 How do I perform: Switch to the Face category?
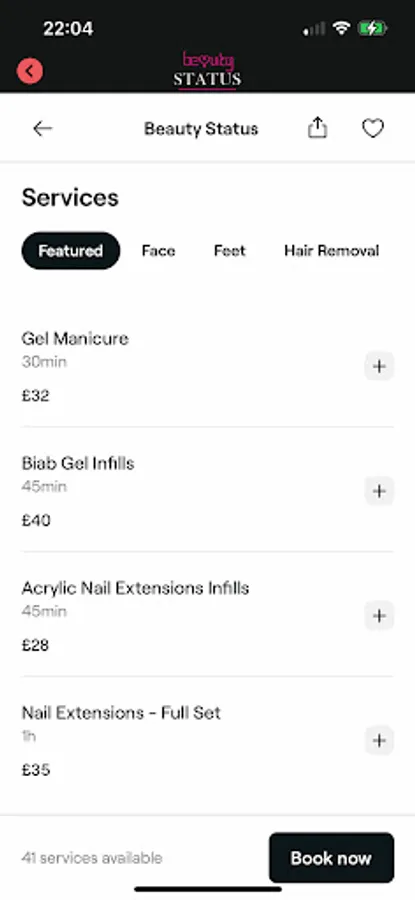158,251
